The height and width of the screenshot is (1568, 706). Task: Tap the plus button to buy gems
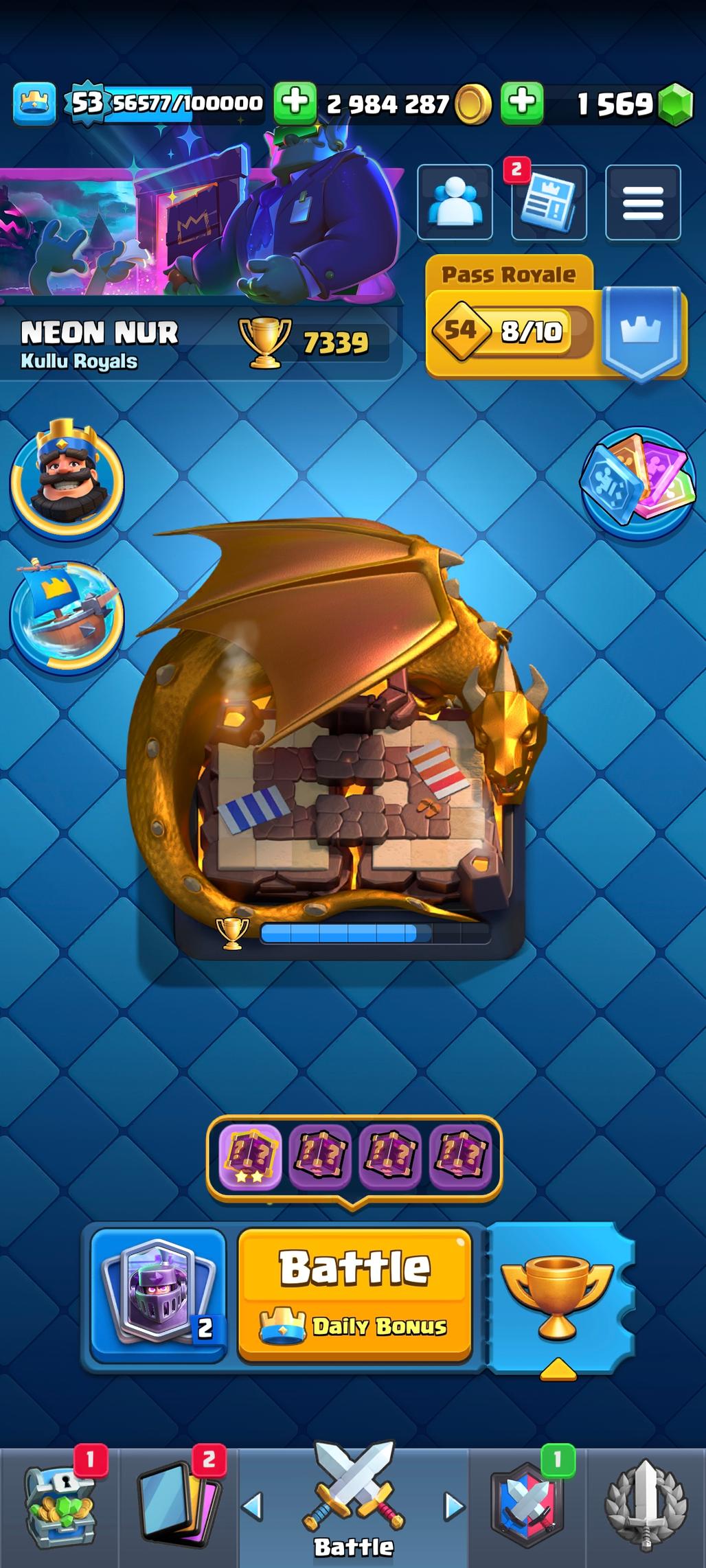522,104
